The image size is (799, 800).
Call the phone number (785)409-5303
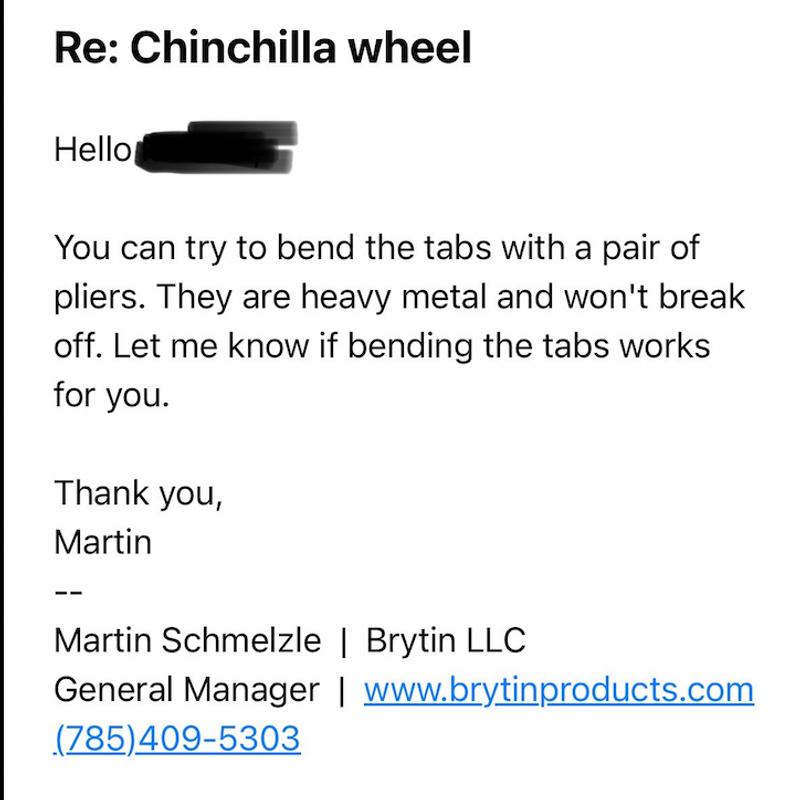176,739
